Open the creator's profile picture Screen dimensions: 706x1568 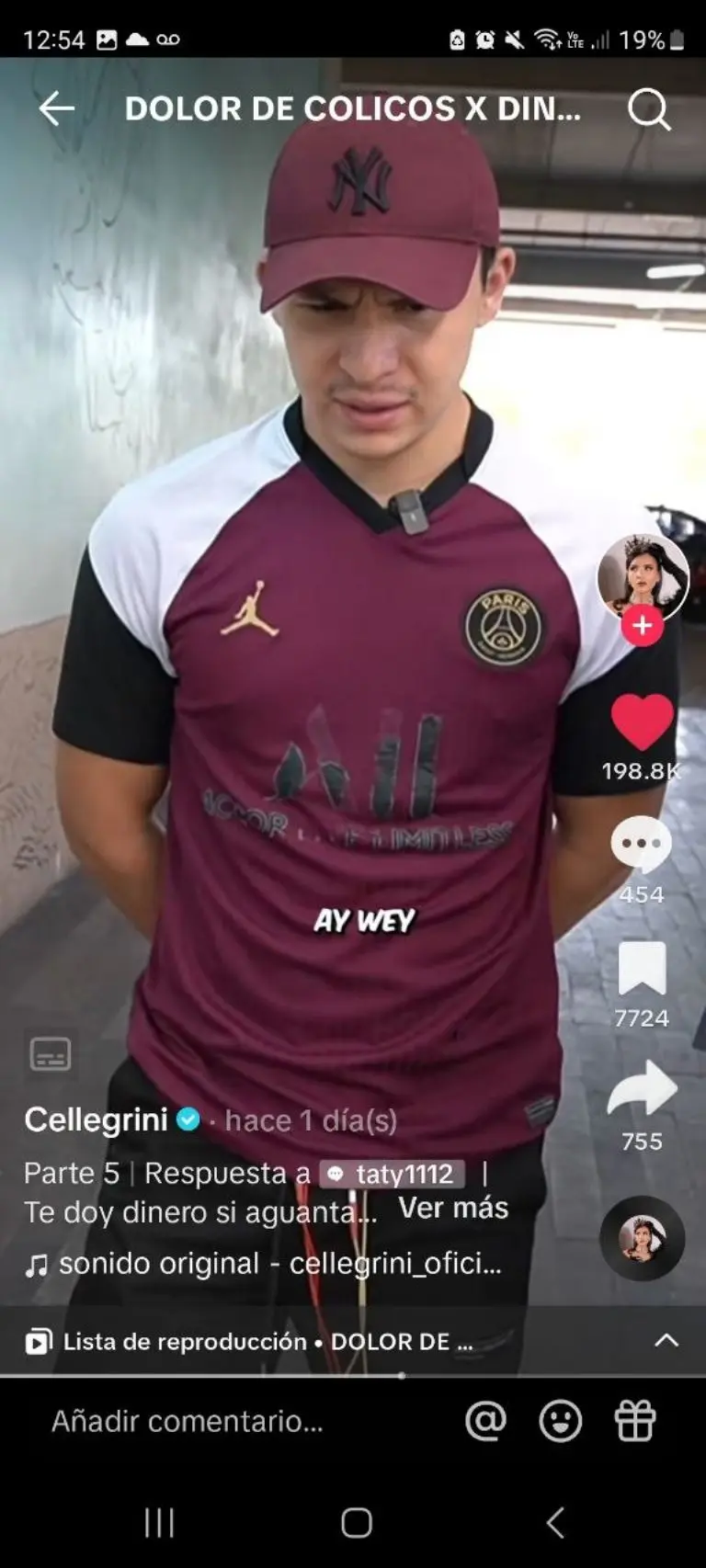point(642,576)
